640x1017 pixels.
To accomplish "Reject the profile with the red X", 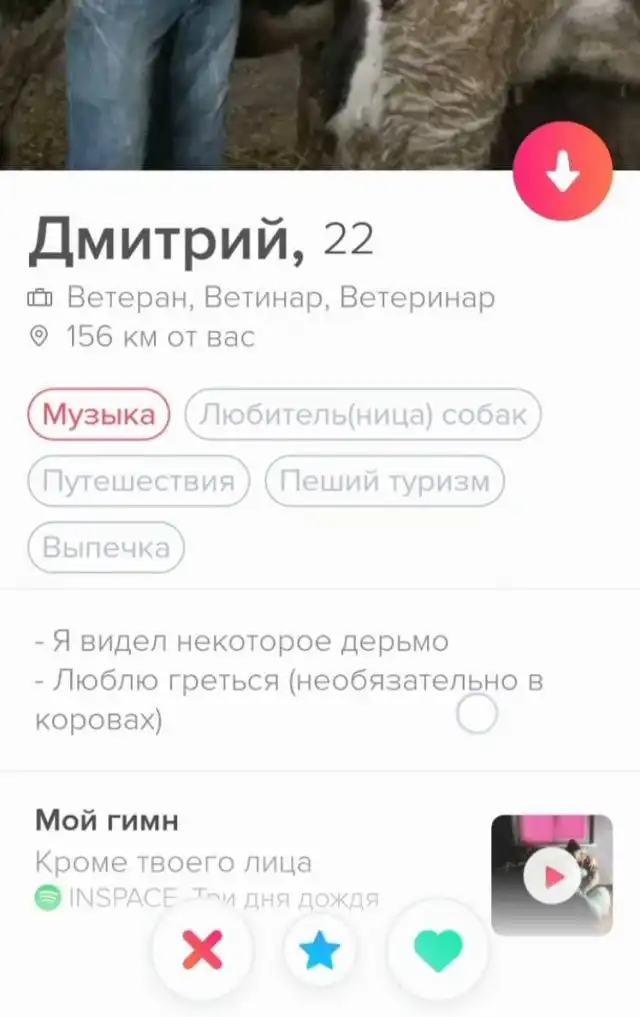I will [x=202, y=951].
